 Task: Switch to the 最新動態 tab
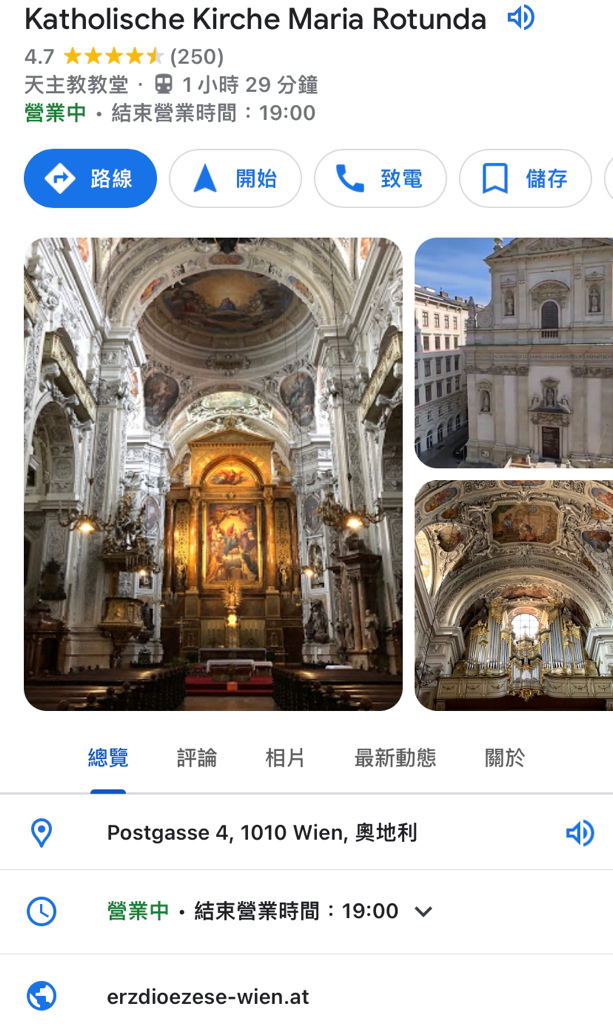tap(395, 758)
